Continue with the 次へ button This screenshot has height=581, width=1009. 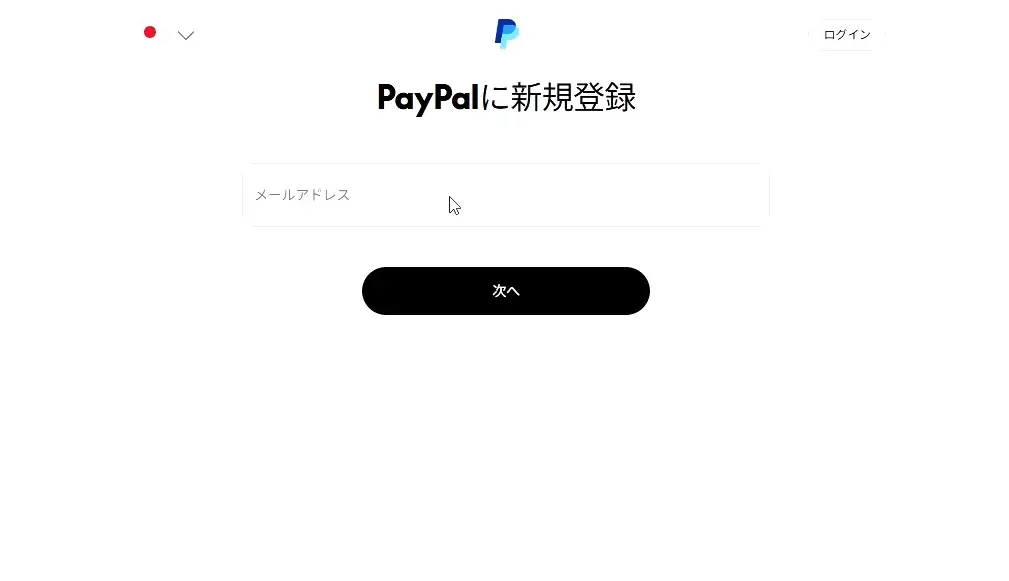(505, 291)
